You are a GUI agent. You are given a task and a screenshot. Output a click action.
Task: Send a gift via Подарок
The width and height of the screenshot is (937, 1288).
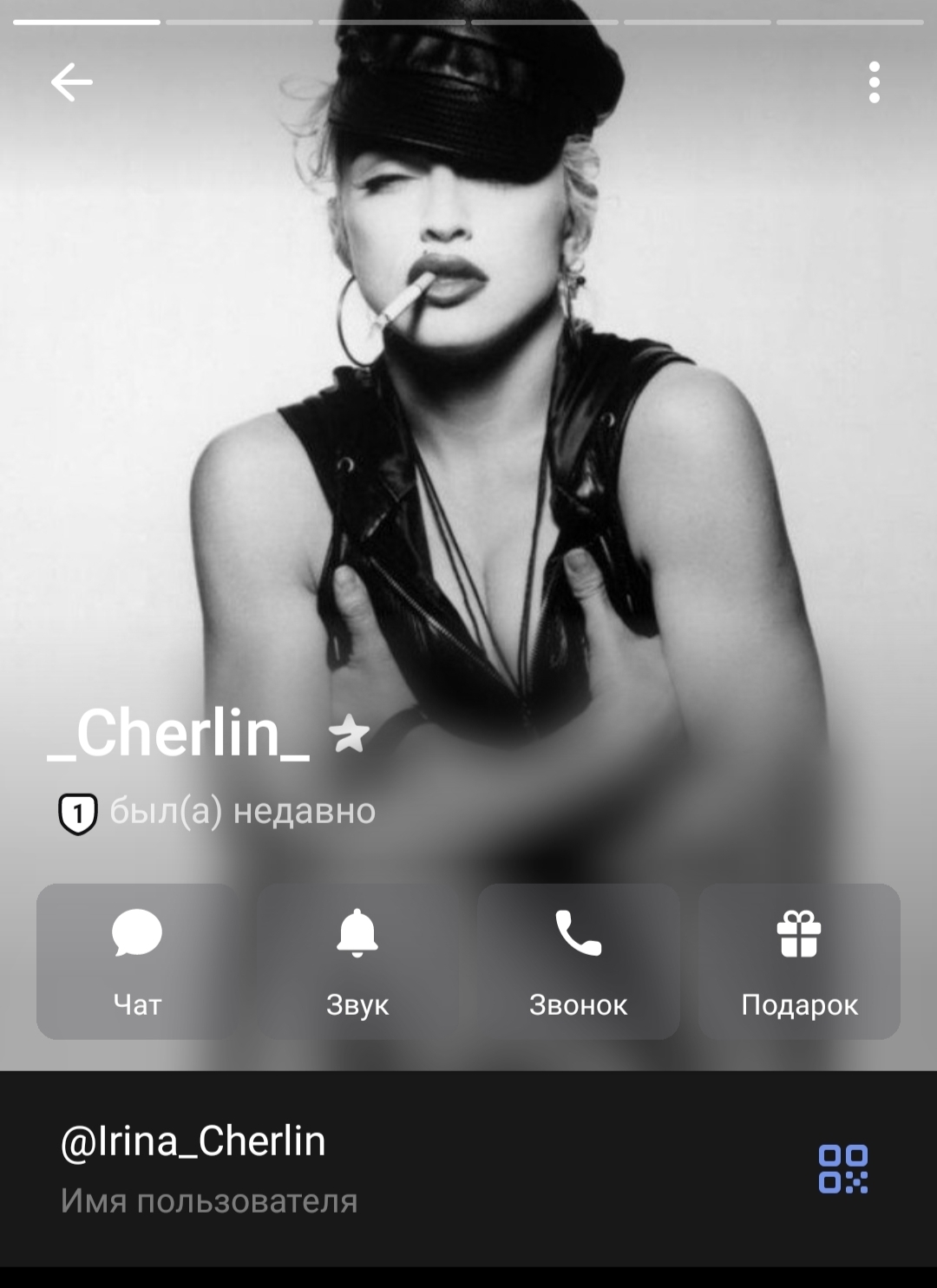pyautogui.click(x=799, y=961)
